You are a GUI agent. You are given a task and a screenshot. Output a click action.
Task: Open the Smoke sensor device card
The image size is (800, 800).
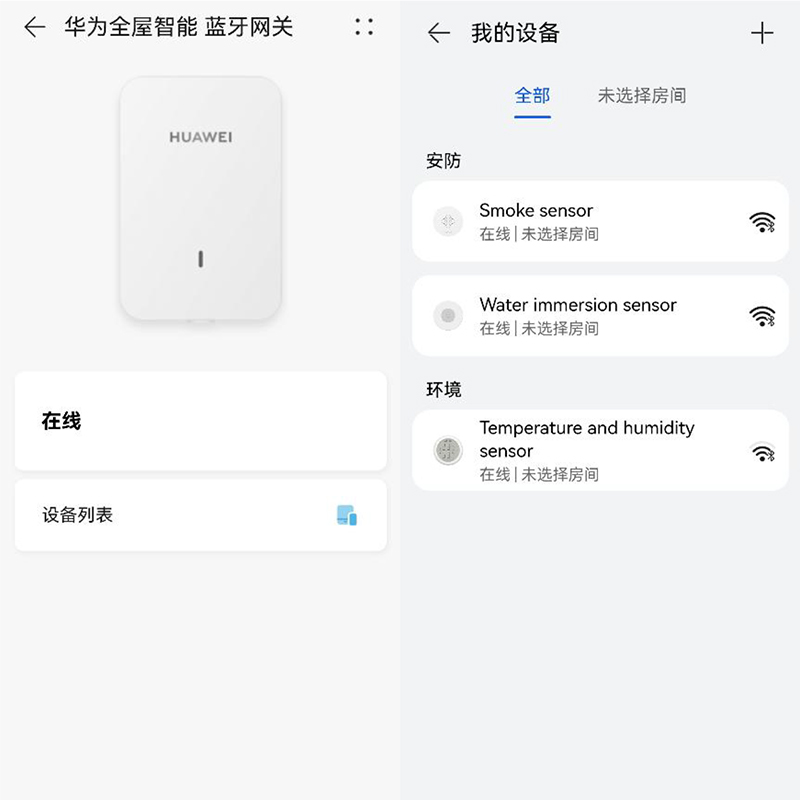pyautogui.click(x=600, y=221)
